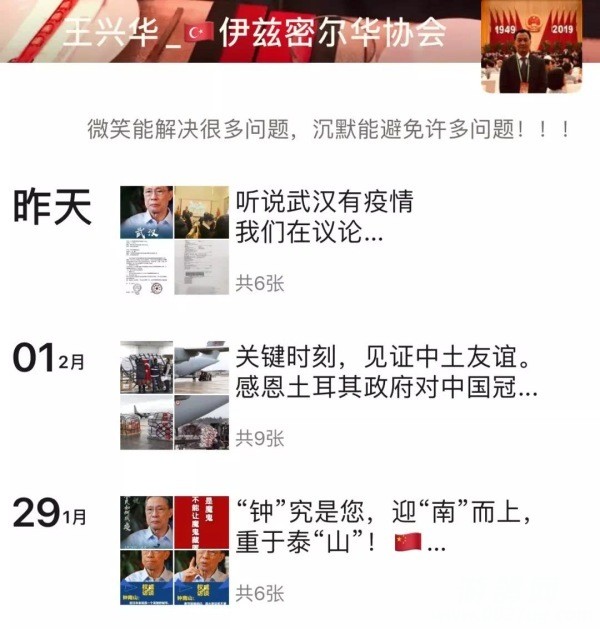
Task: Open the 01 2月 post 关键时刻，见证中土友谊
Action: [387, 371]
